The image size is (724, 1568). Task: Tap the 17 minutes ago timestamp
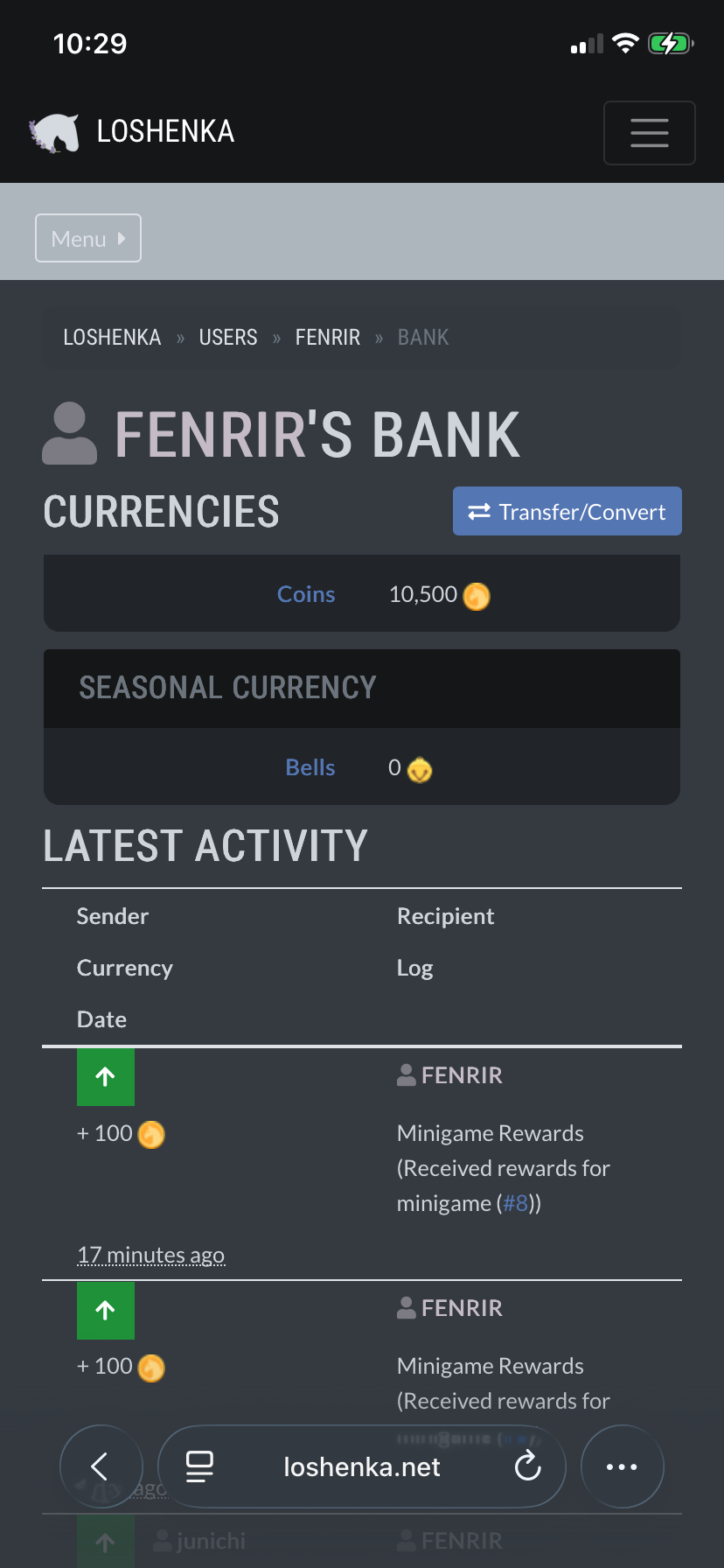151,1255
